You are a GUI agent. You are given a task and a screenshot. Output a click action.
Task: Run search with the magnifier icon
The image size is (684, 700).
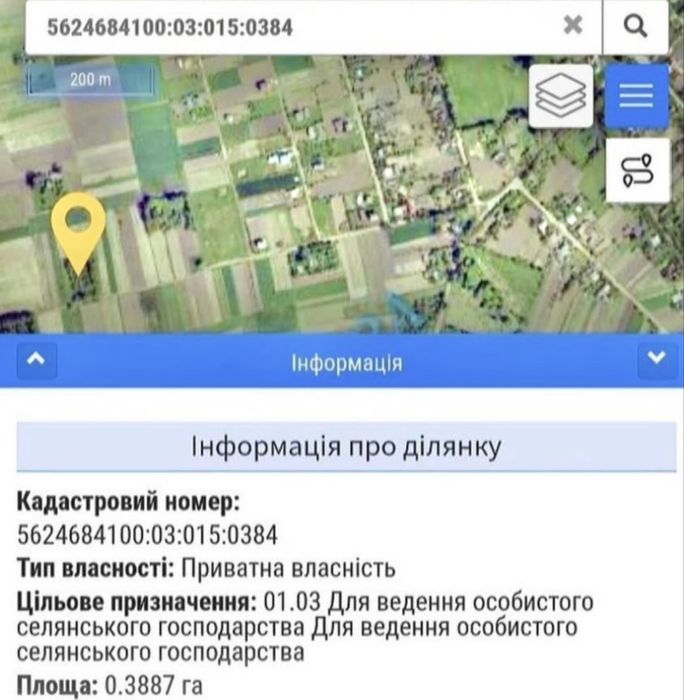(x=635, y=26)
